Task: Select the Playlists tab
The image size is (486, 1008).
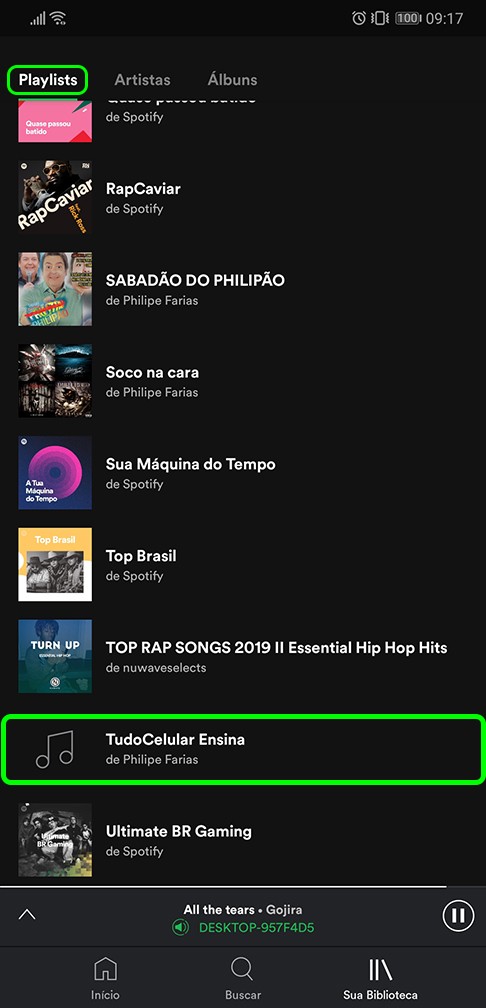Action: tap(48, 80)
